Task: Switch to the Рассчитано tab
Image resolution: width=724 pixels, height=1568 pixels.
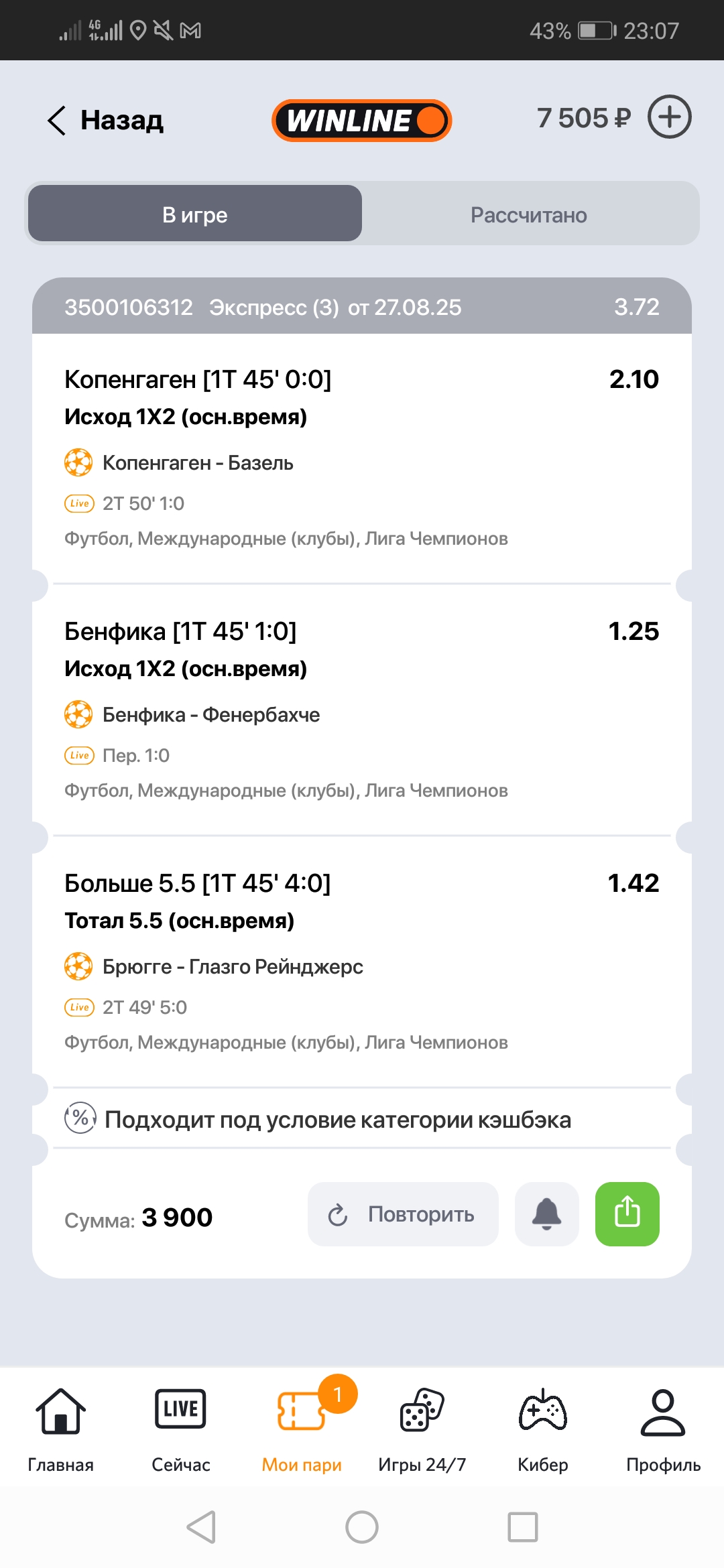Action: (529, 215)
